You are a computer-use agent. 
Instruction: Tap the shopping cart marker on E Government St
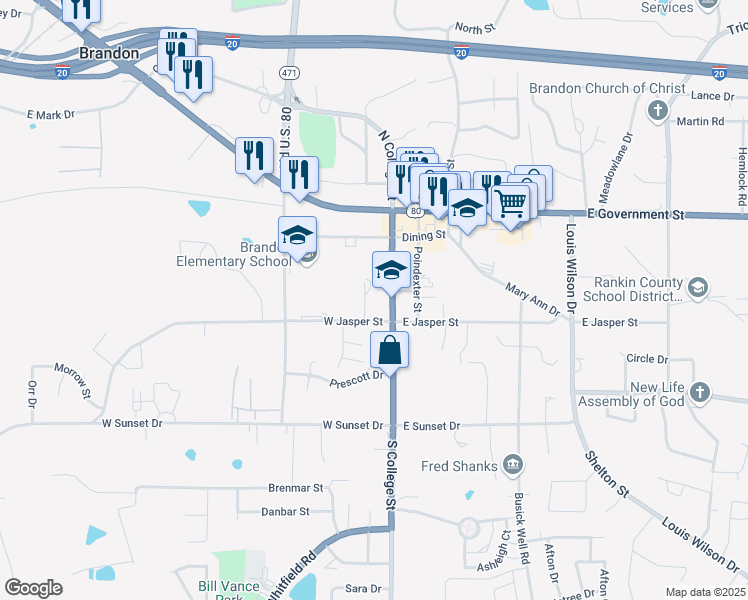pos(511,203)
